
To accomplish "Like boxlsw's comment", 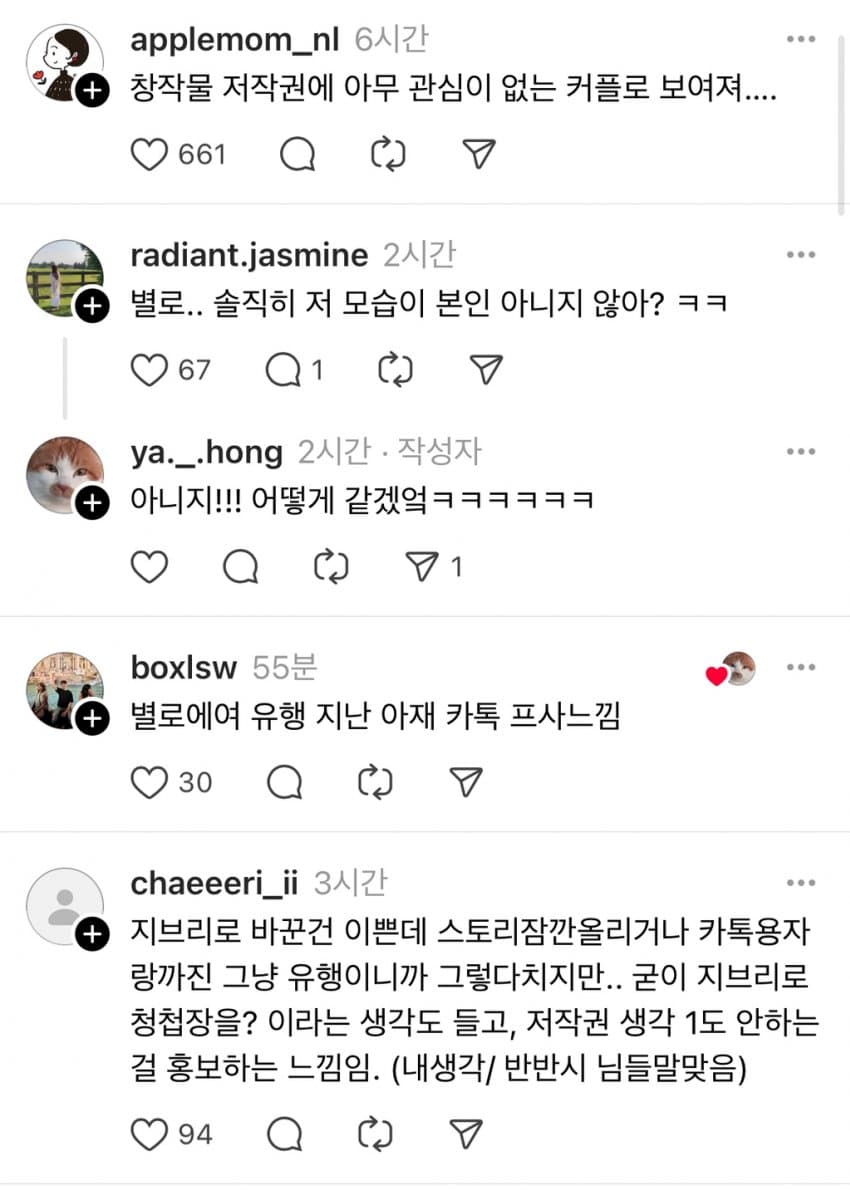I will (x=150, y=782).
